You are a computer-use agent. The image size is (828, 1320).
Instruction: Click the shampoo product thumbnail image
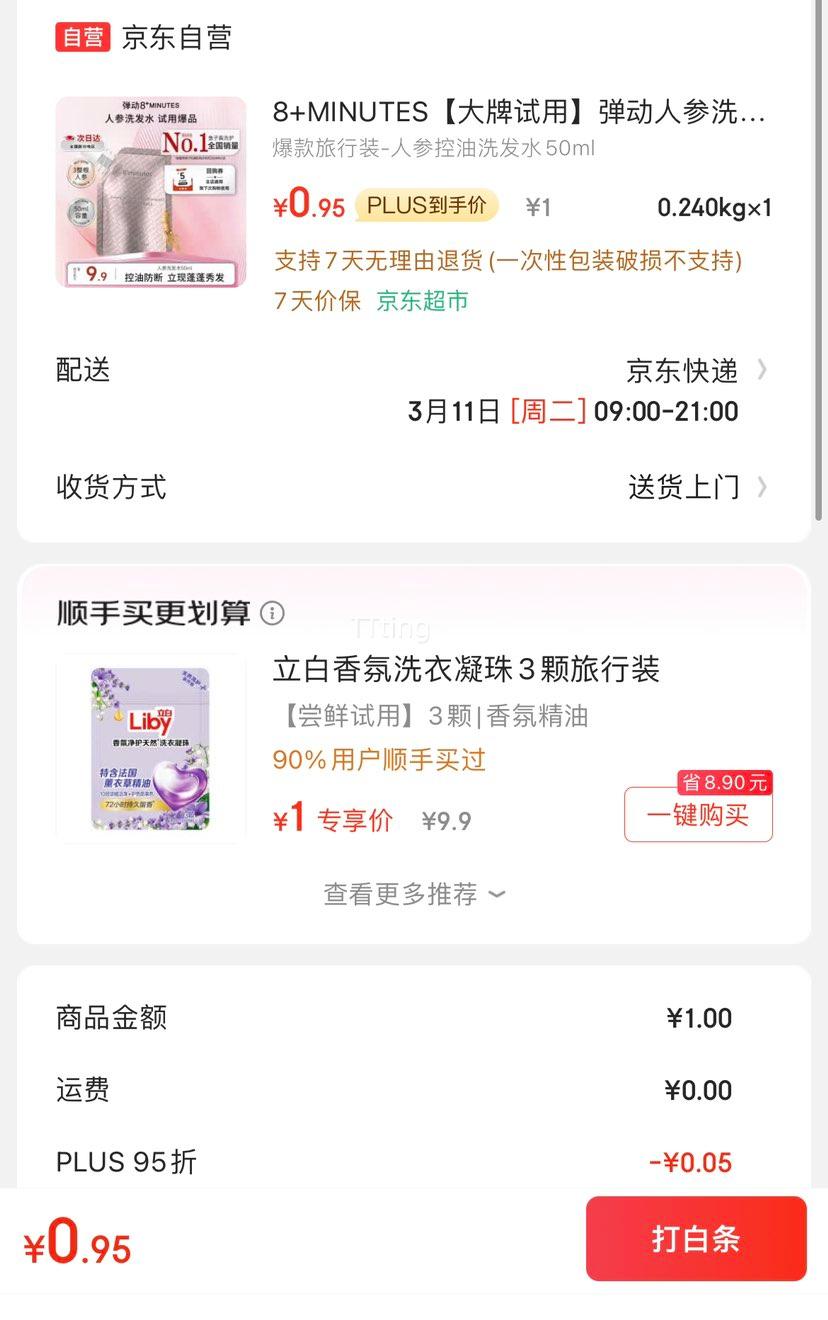148,192
